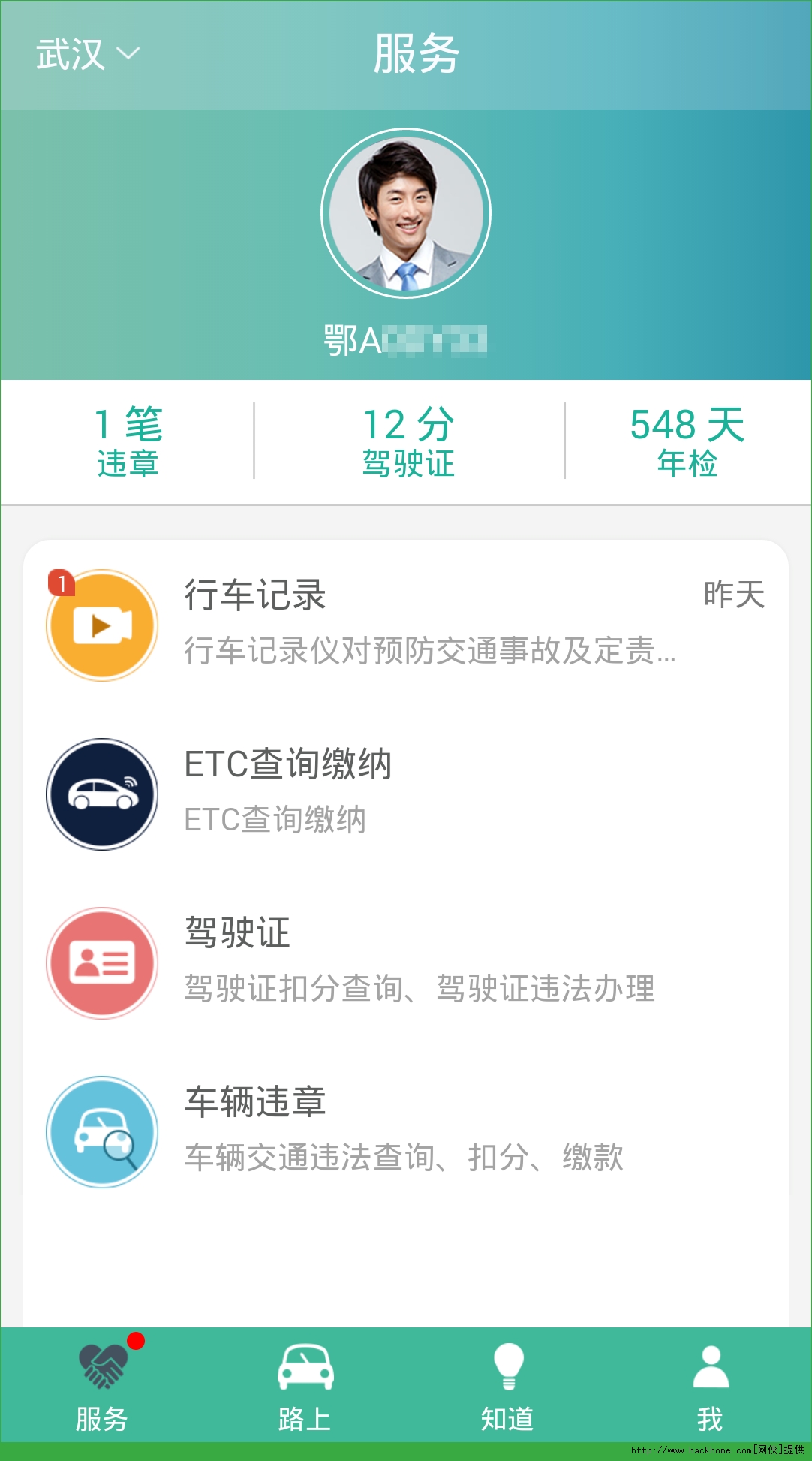Switch to the 服务 tab
Viewport: 812px width, 1461px height.
102,1386
